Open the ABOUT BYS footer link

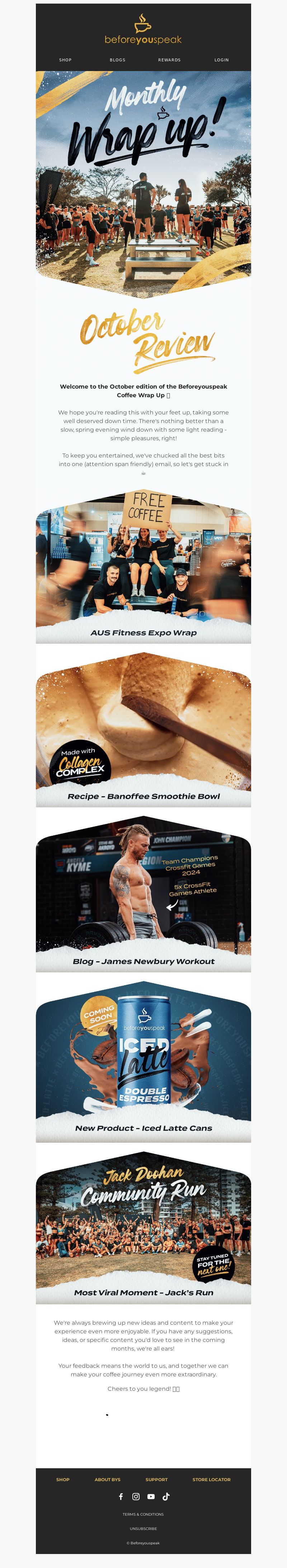(x=108, y=1479)
